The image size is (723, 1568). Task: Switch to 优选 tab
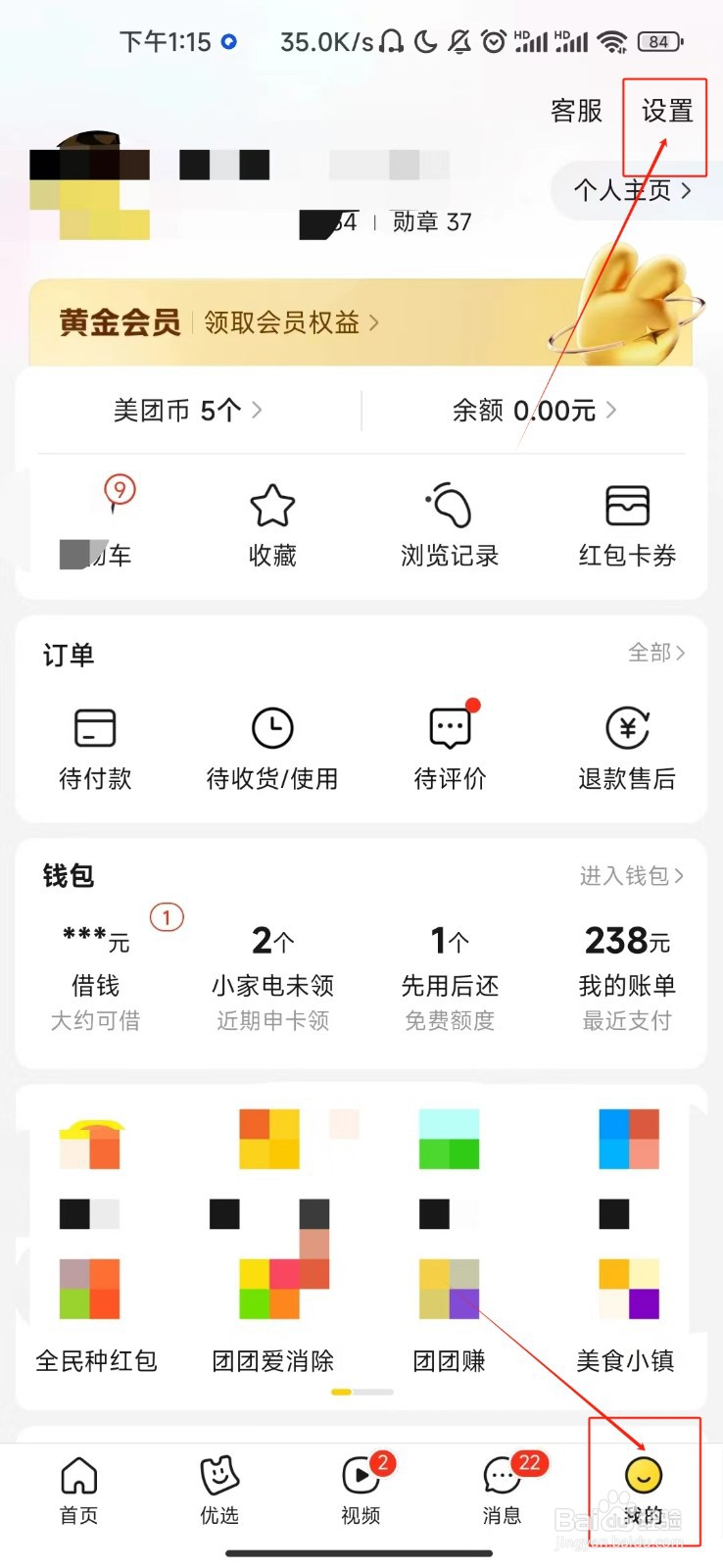tap(219, 1490)
